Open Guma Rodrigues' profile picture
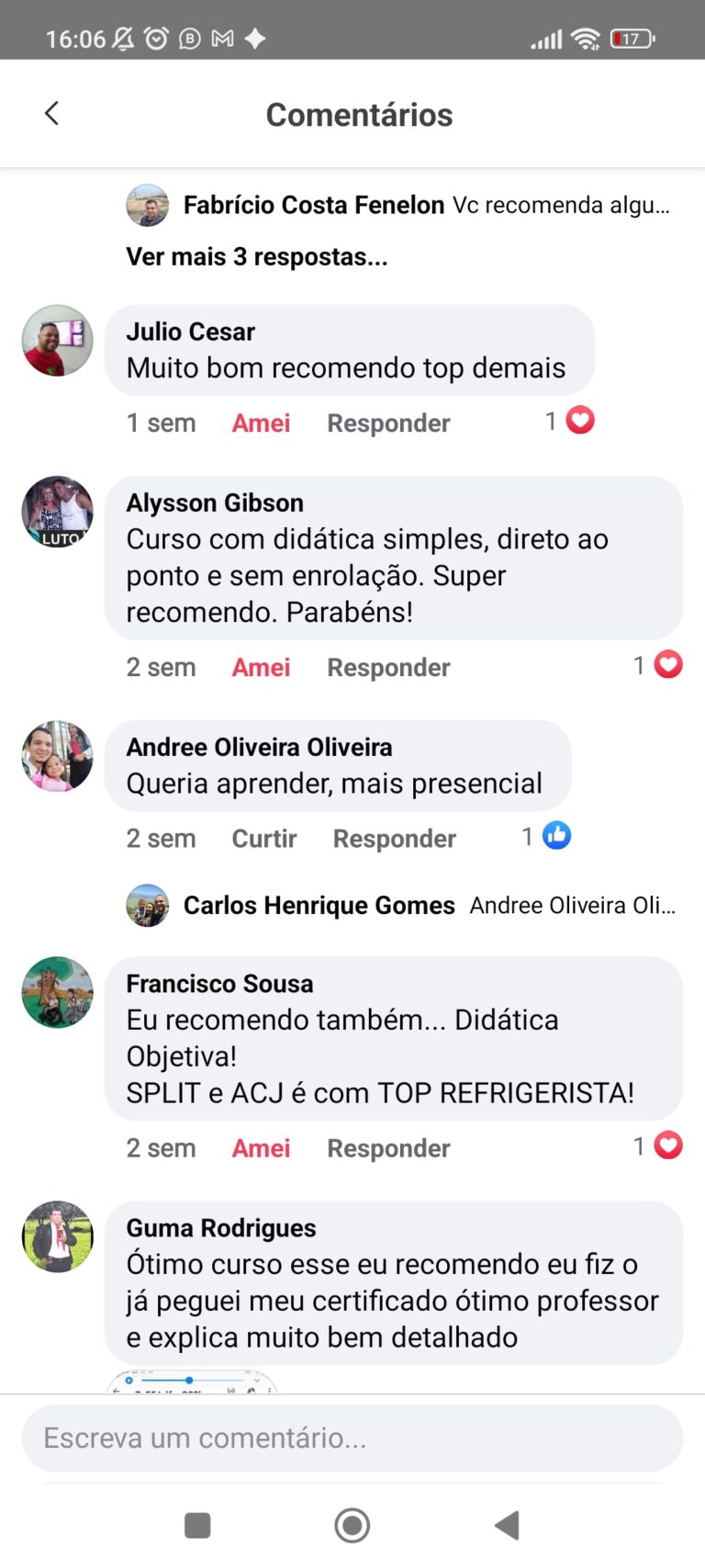Viewport: 705px width, 1568px height. click(57, 1236)
